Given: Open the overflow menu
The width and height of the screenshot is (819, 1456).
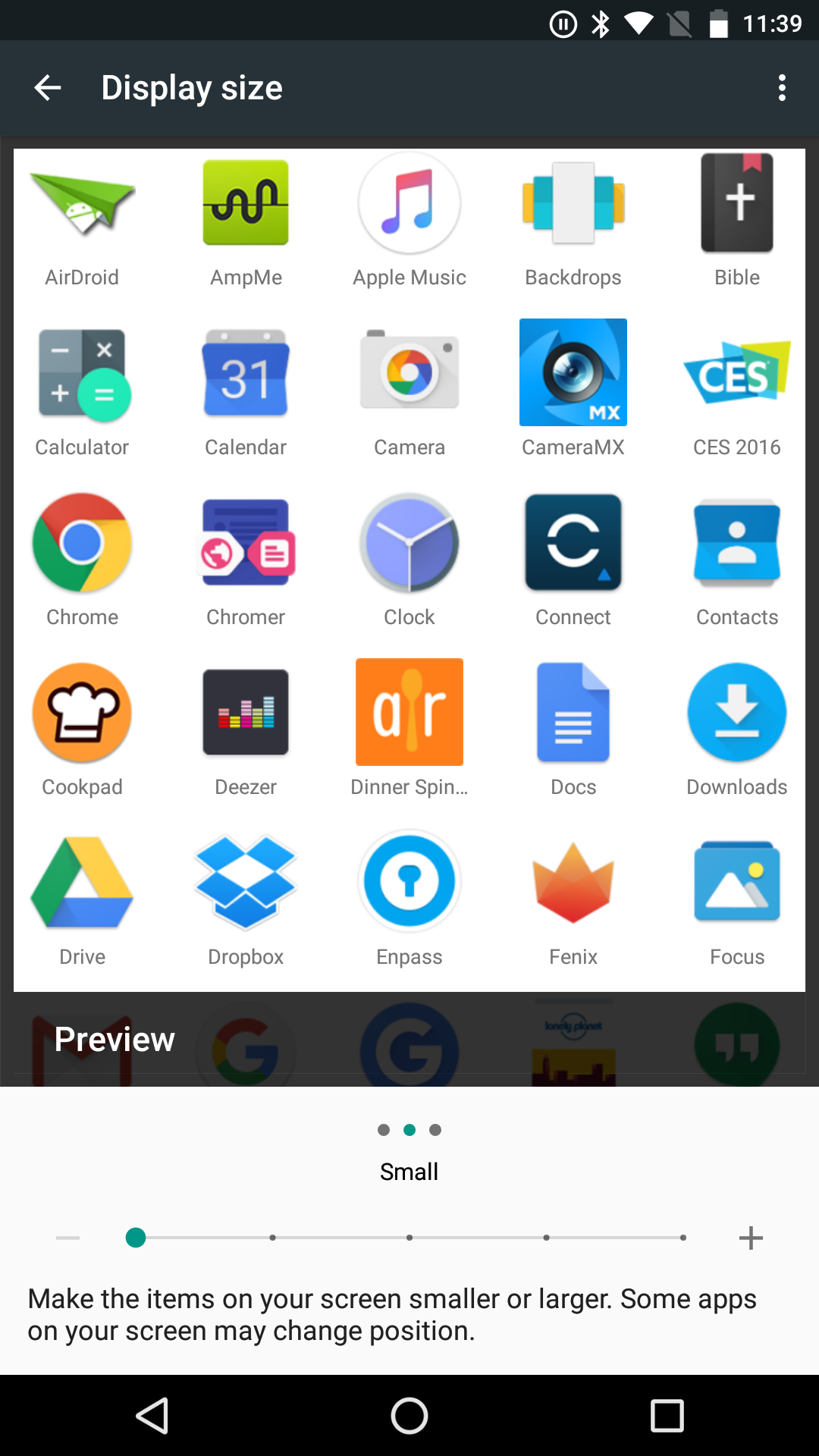Looking at the screenshot, I should (x=782, y=88).
